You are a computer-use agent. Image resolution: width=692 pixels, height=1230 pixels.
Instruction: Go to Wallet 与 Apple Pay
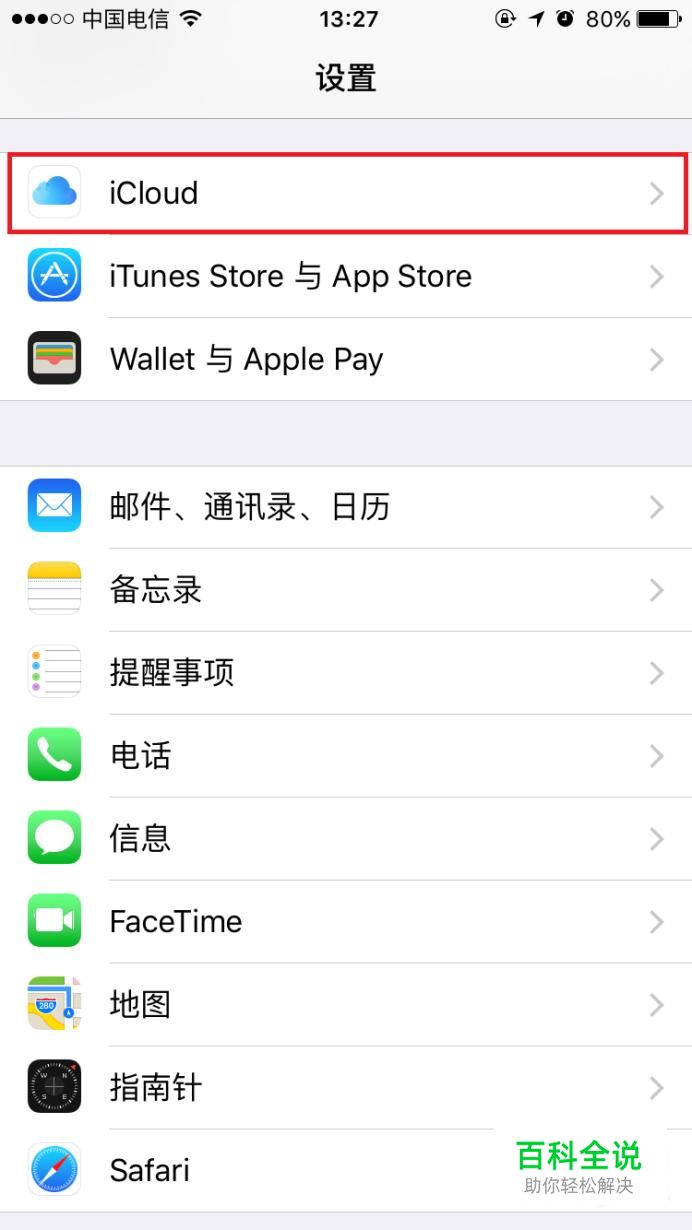tap(346, 359)
